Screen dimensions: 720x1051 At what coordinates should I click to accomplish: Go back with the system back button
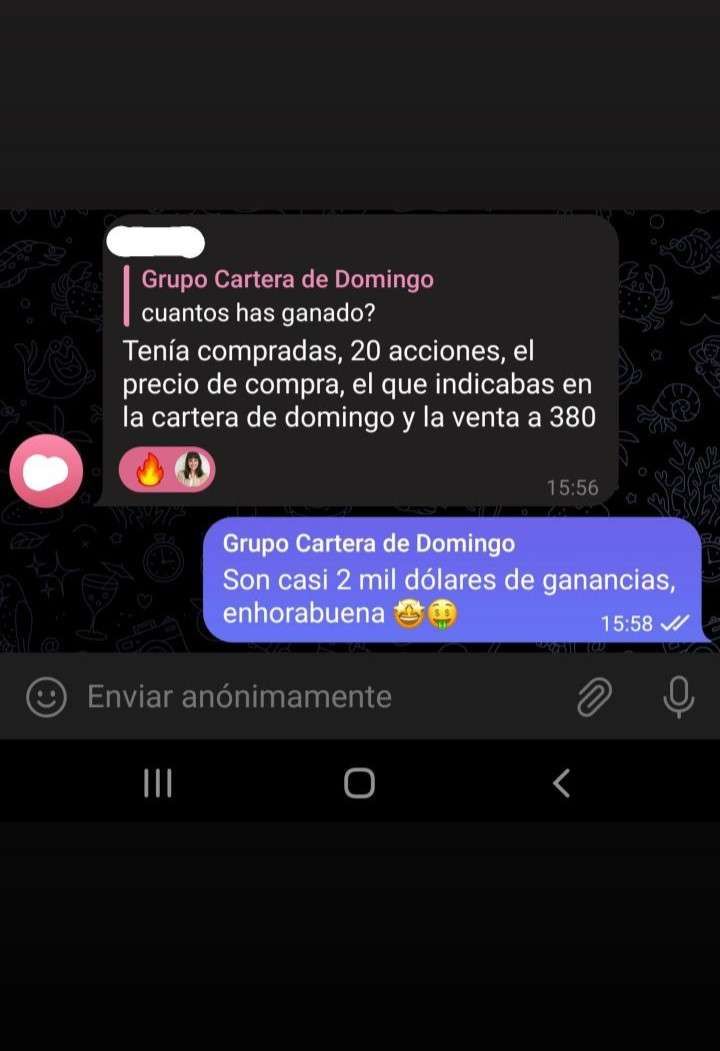(562, 783)
